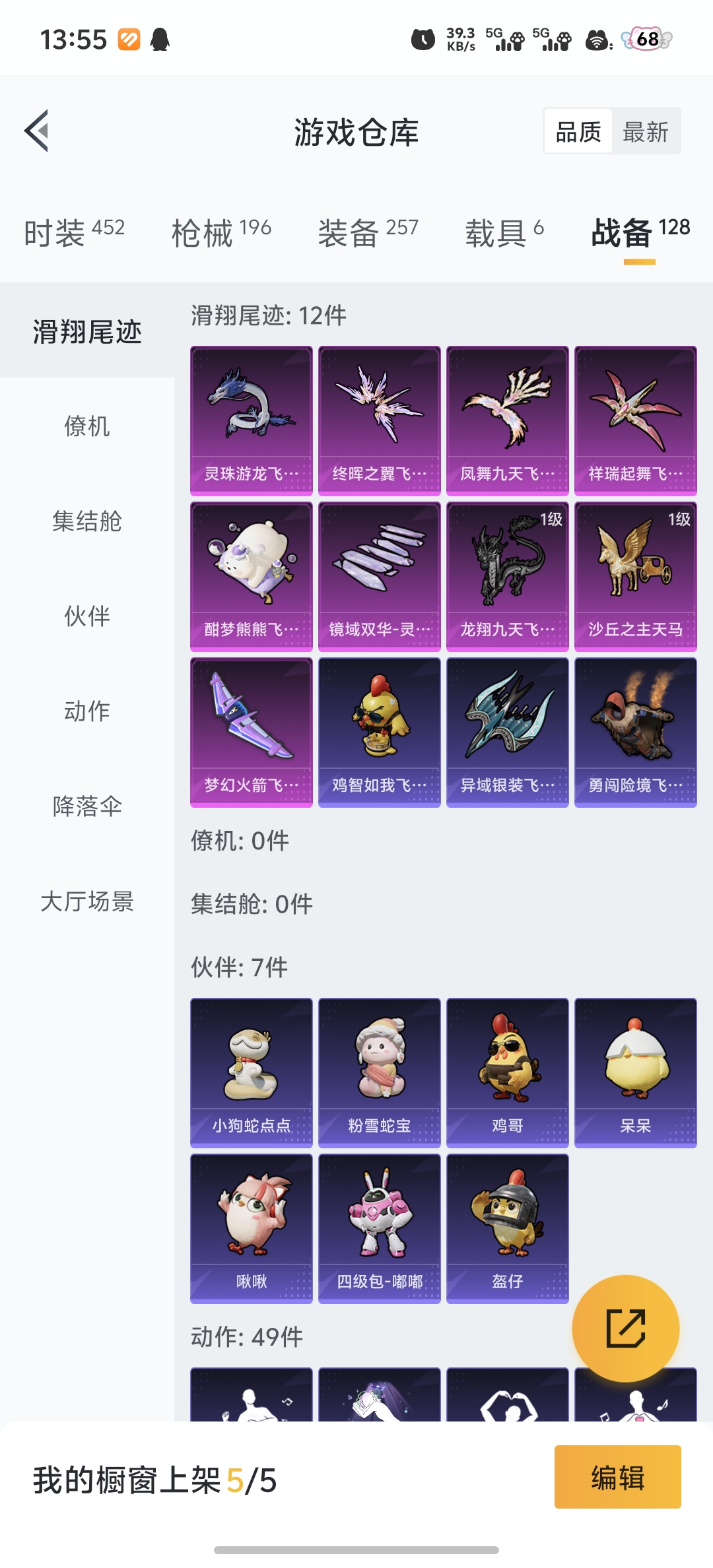Toggle the 滑翔尾迹 category filter
Screen dimensions: 713x1568
click(x=87, y=333)
